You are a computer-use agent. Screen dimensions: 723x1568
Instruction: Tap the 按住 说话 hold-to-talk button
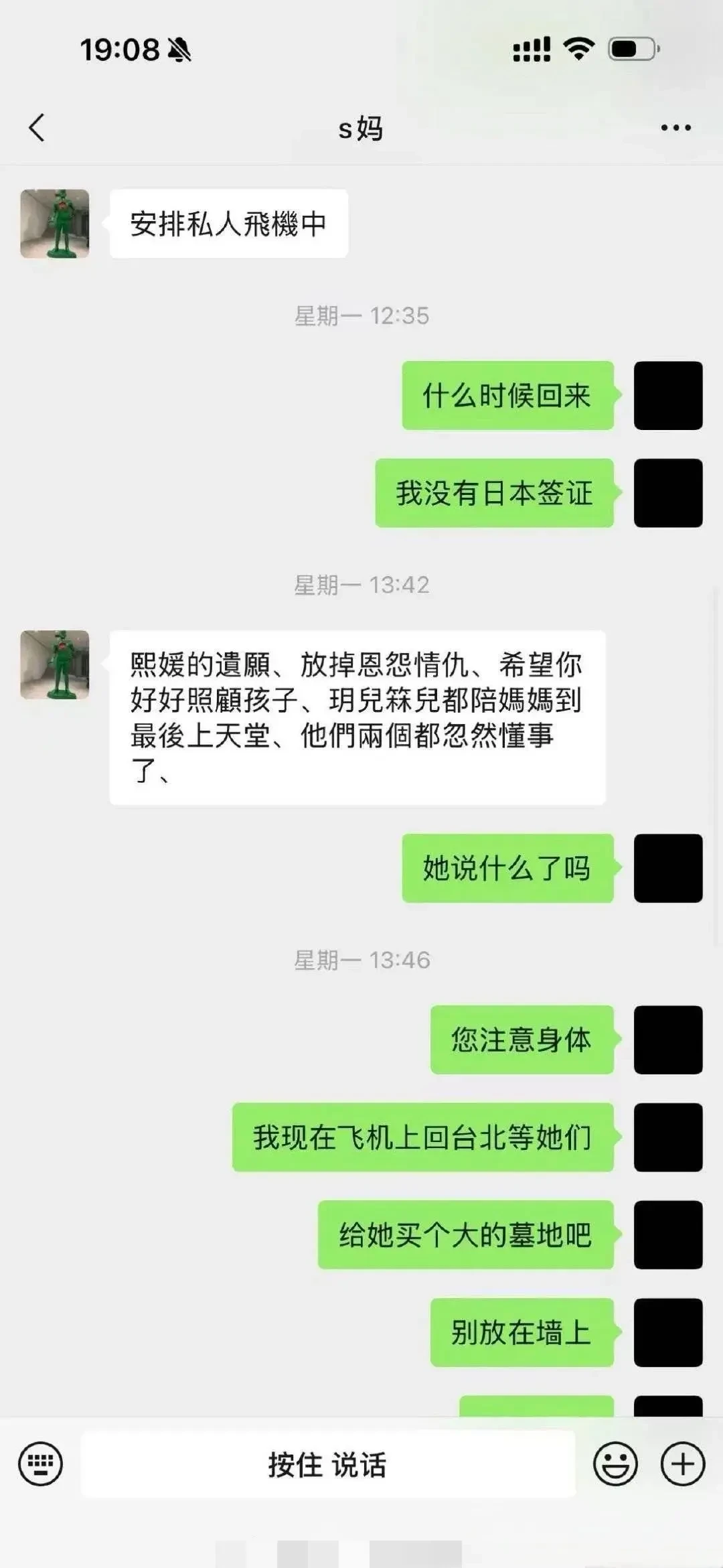point(328,1464)
